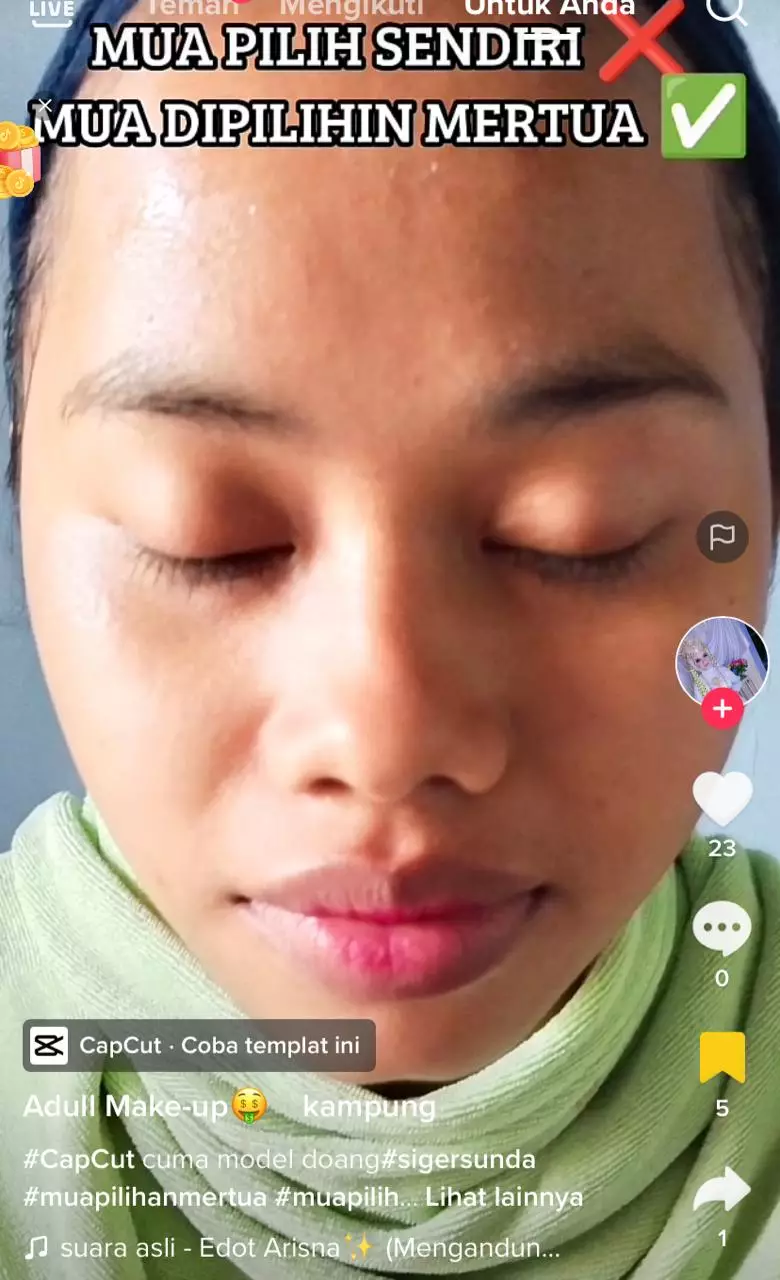Try the CapCut template
780x1280 pixels.
point(199,1046)
